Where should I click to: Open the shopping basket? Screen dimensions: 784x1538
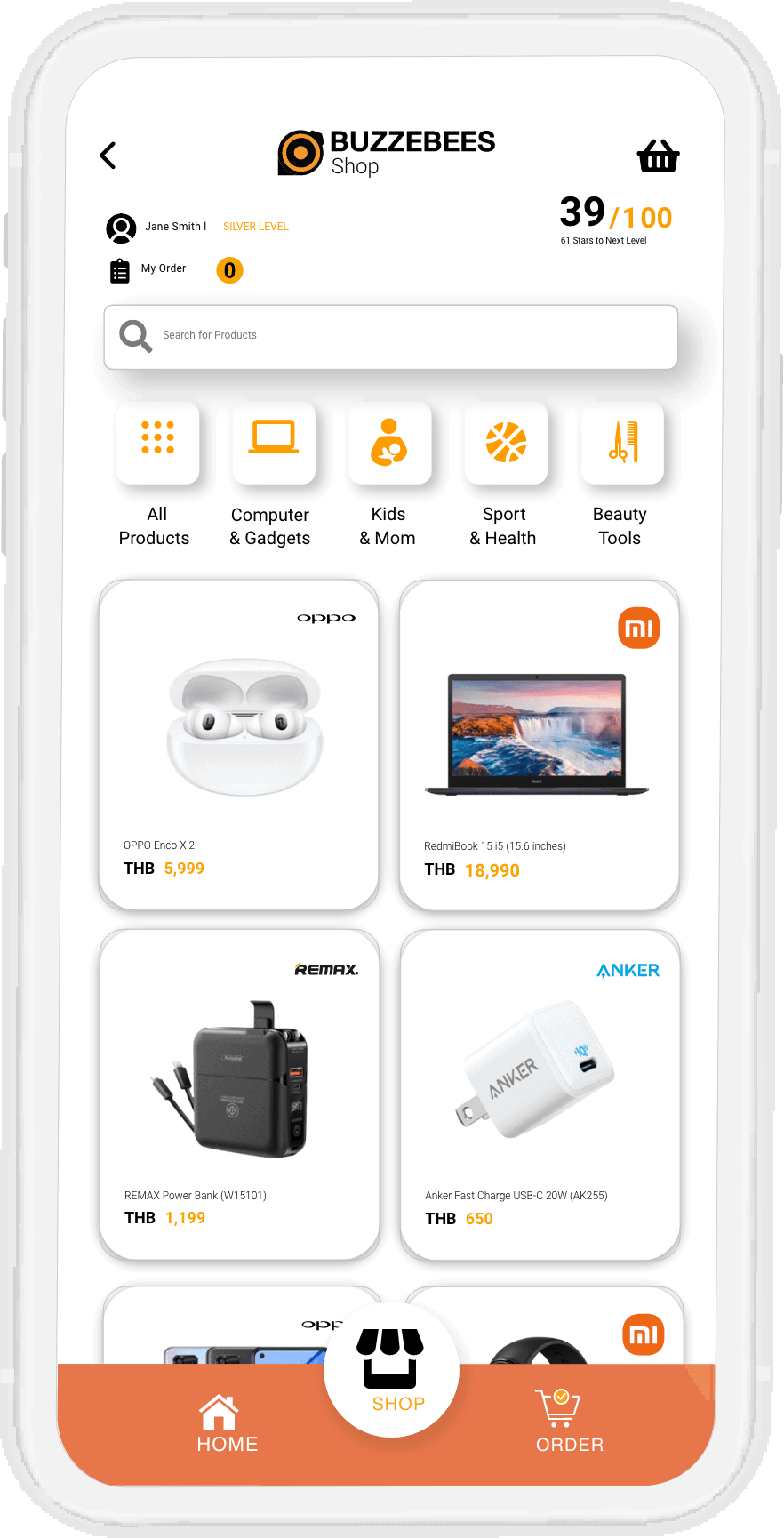pyautogui.click(x=658, y=156)
